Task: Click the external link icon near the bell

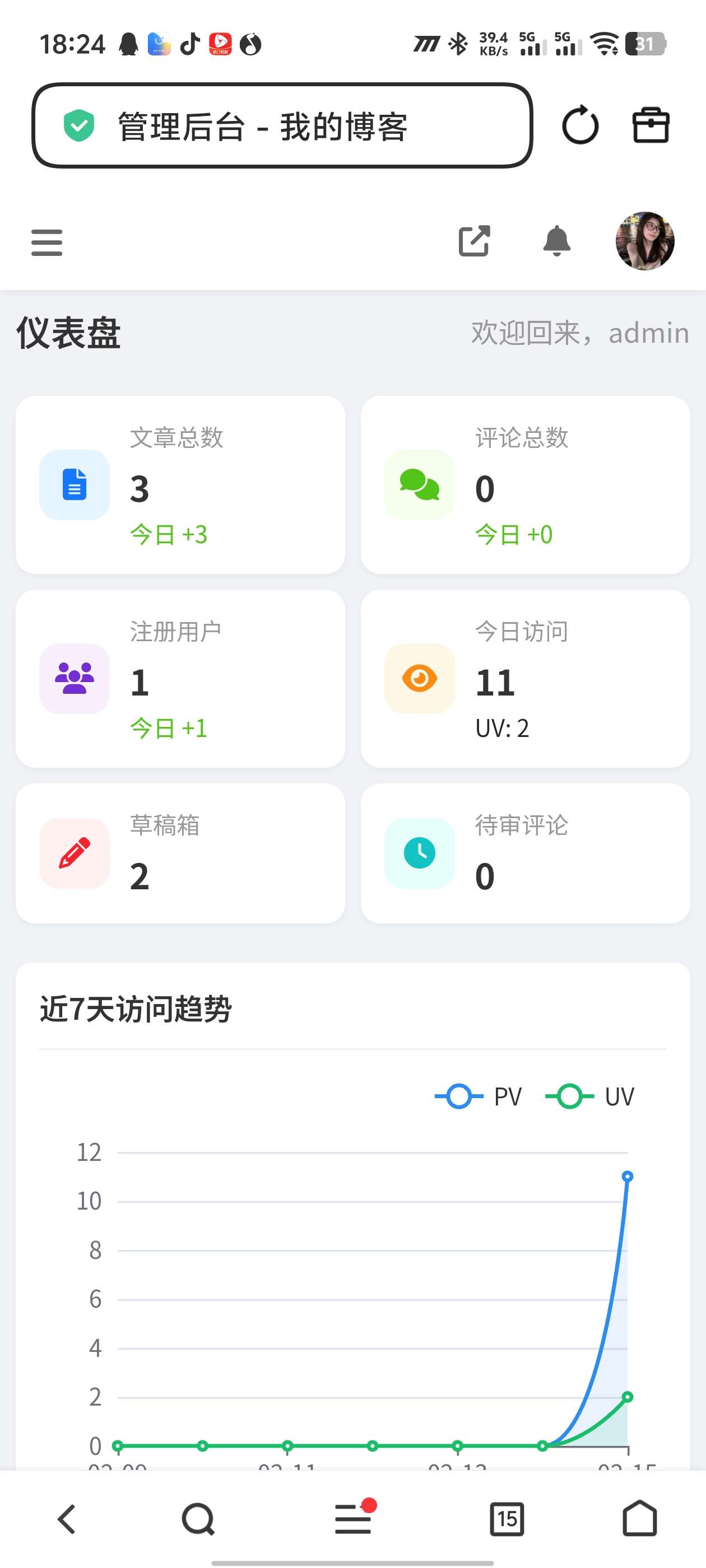Action: coord(475,241)
